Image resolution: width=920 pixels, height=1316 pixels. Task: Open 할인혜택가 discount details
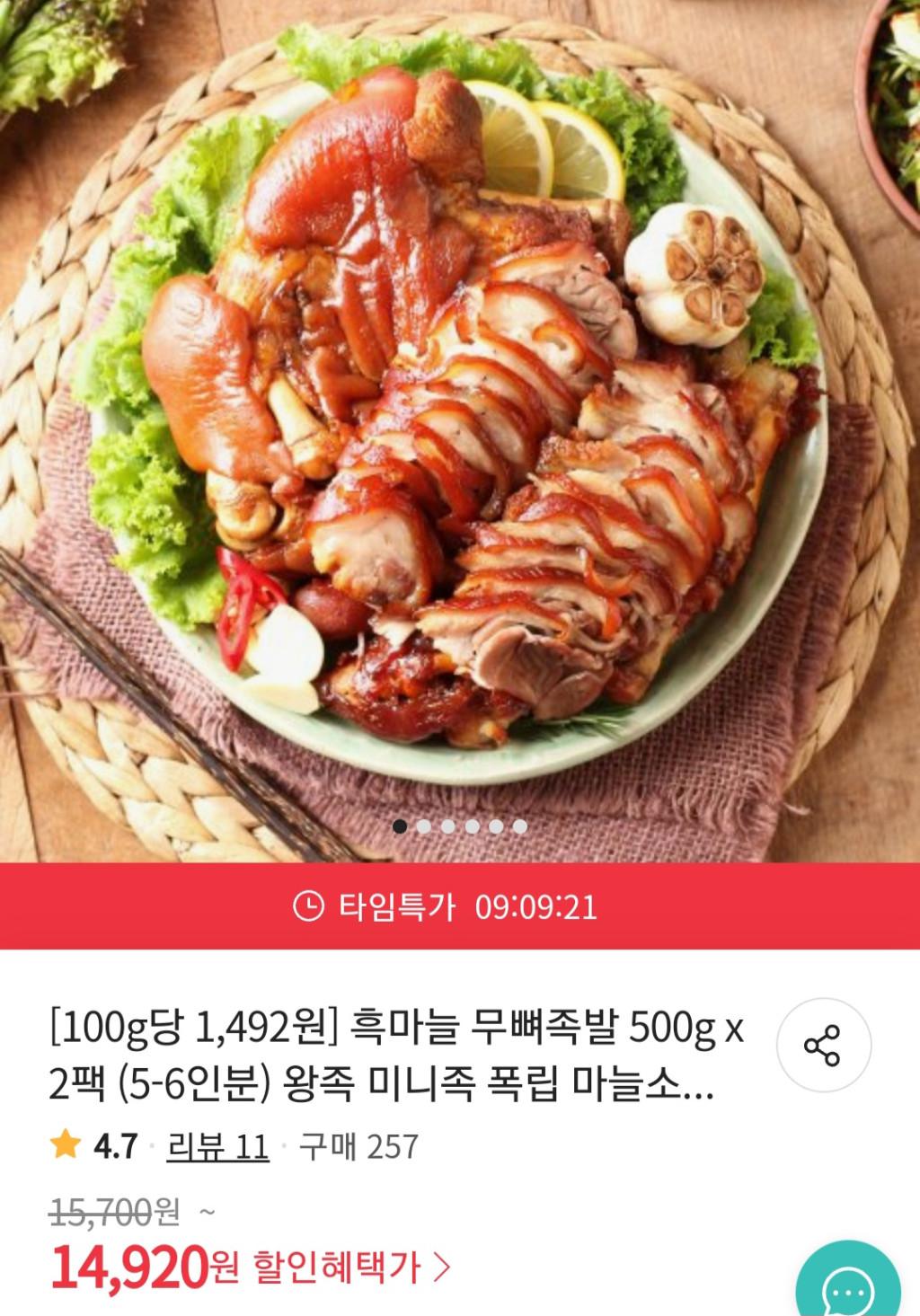click(x=350, y=1267)
